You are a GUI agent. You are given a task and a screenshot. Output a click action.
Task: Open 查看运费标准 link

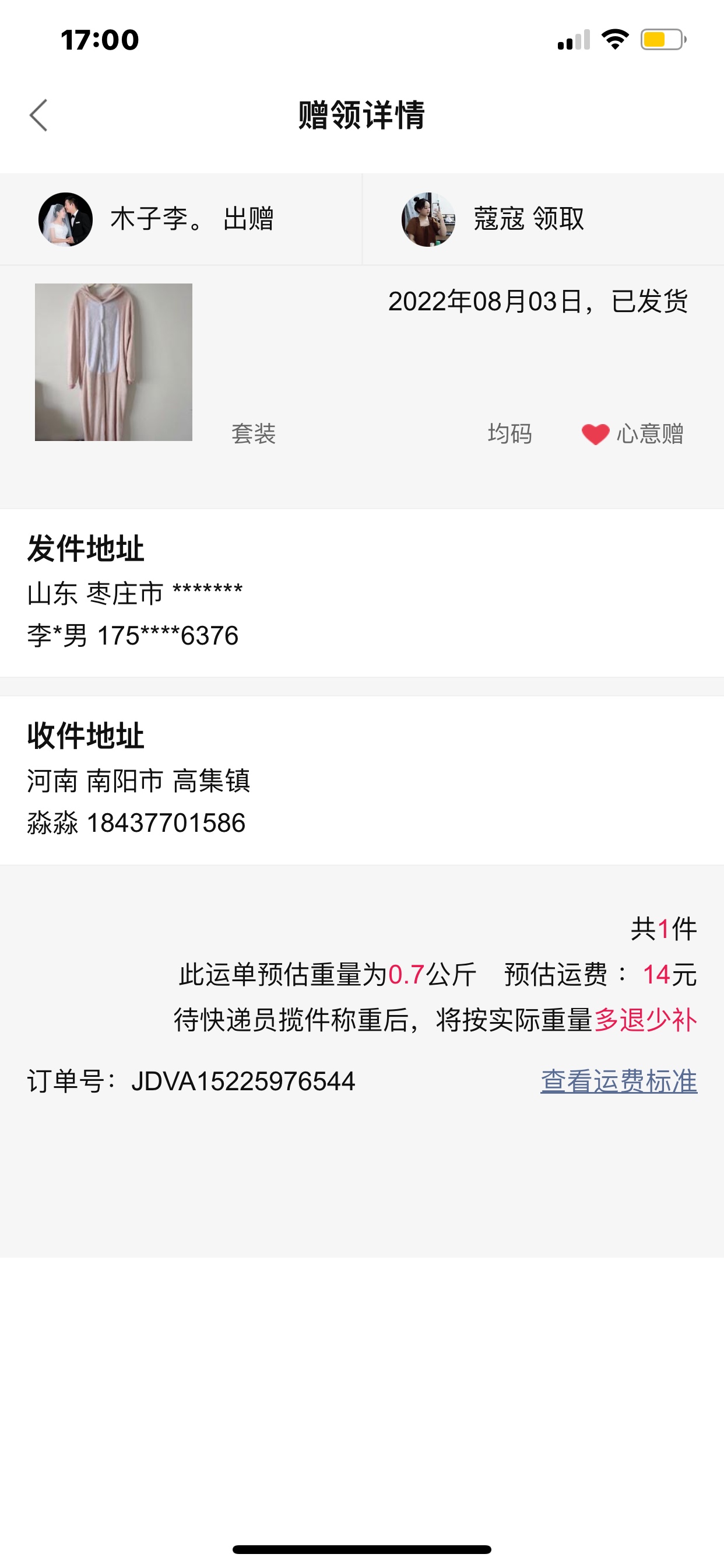click(618, 1081)
